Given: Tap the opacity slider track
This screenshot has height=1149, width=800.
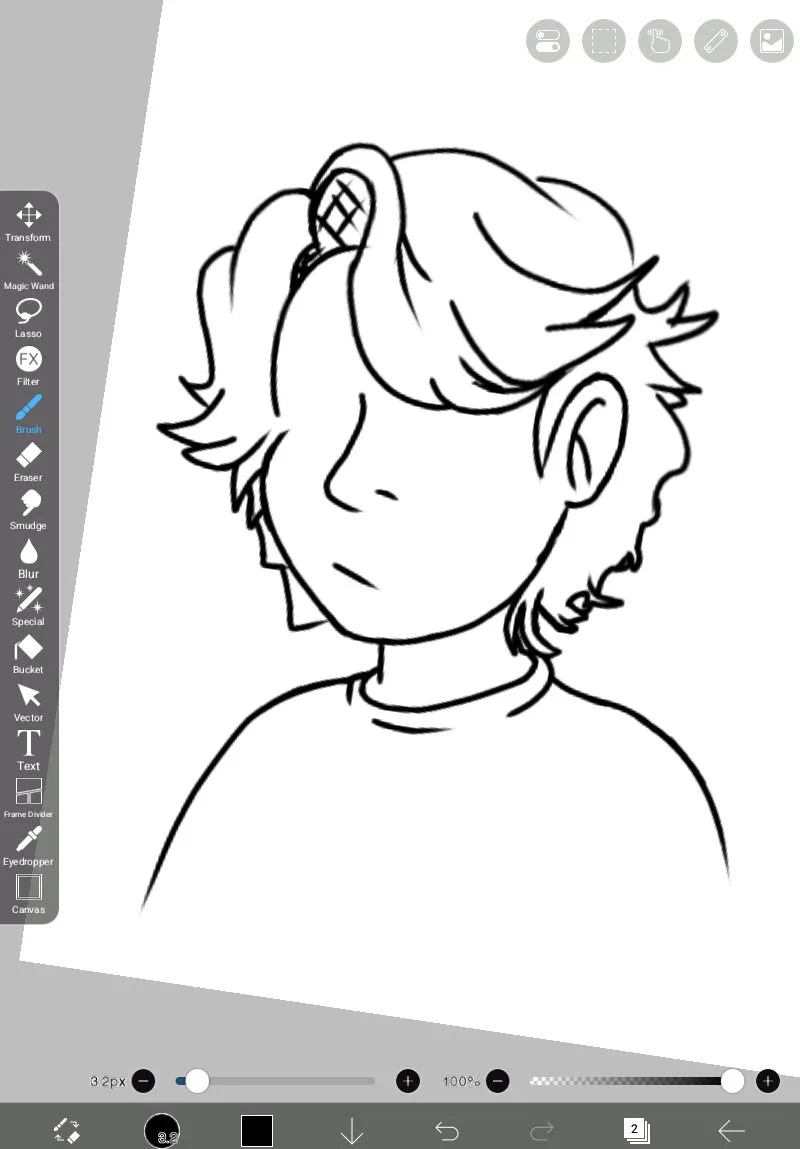Looking at the screenshot, I should 630,1081.
